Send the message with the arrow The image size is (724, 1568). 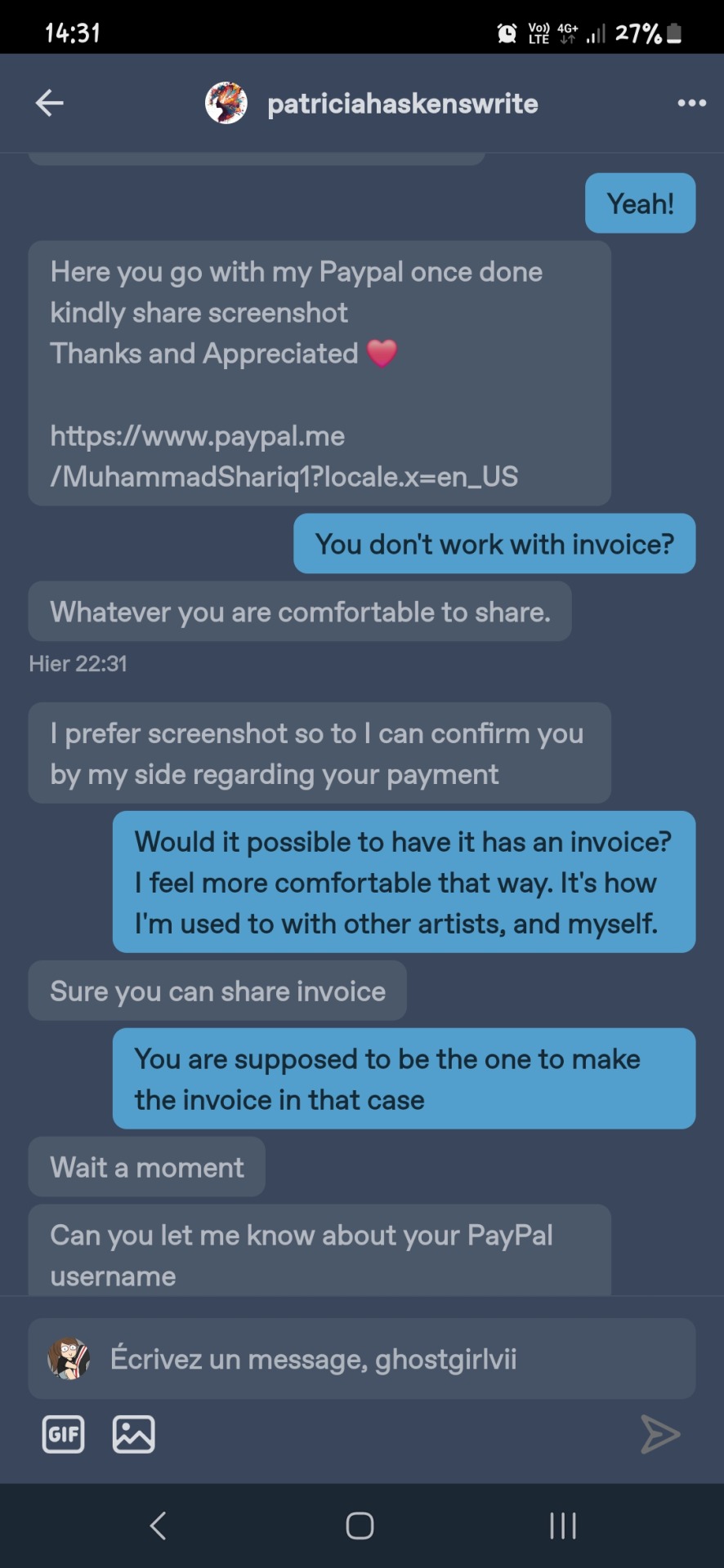coord(659,1434)
